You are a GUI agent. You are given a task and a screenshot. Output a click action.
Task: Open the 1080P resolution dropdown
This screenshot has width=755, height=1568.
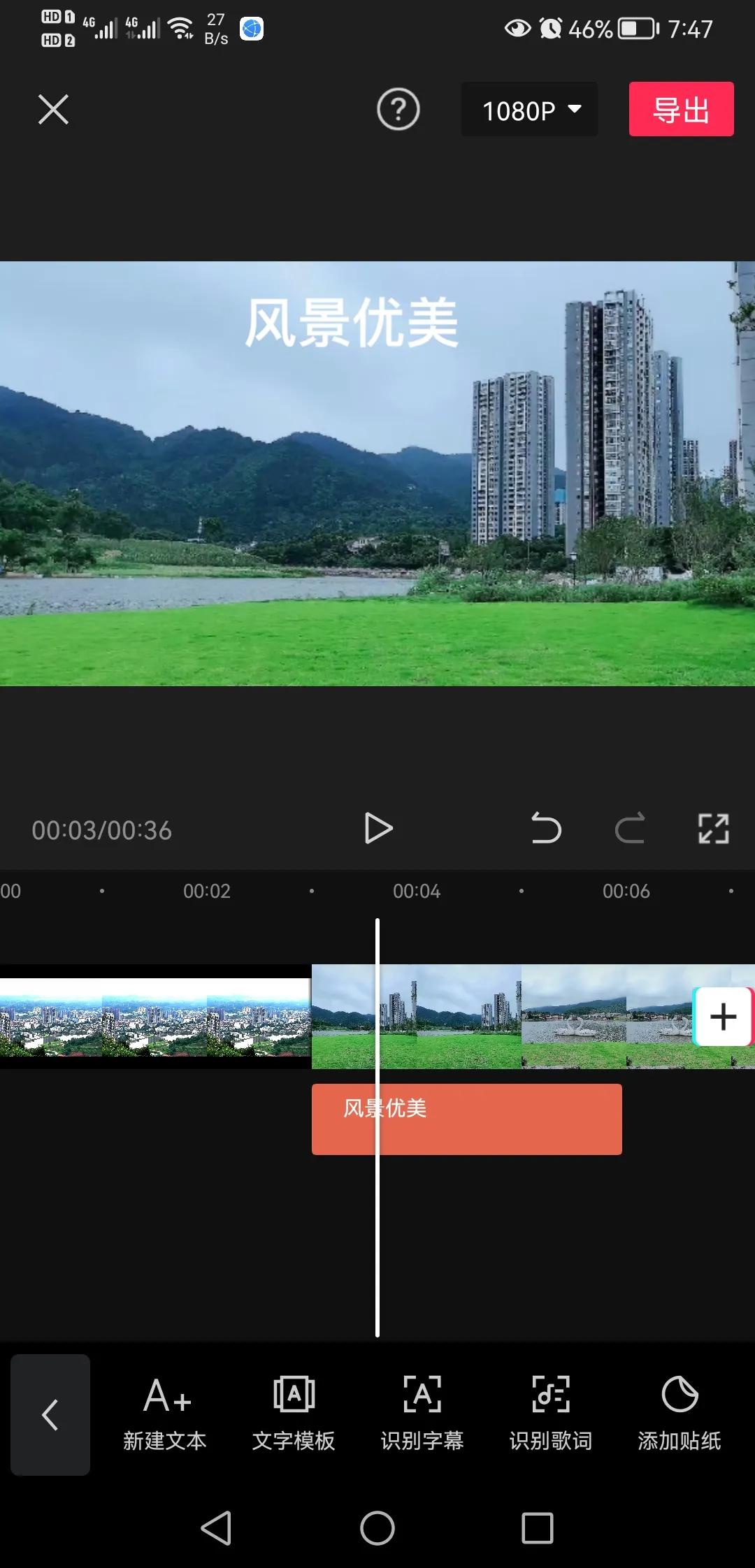[529, 110]
